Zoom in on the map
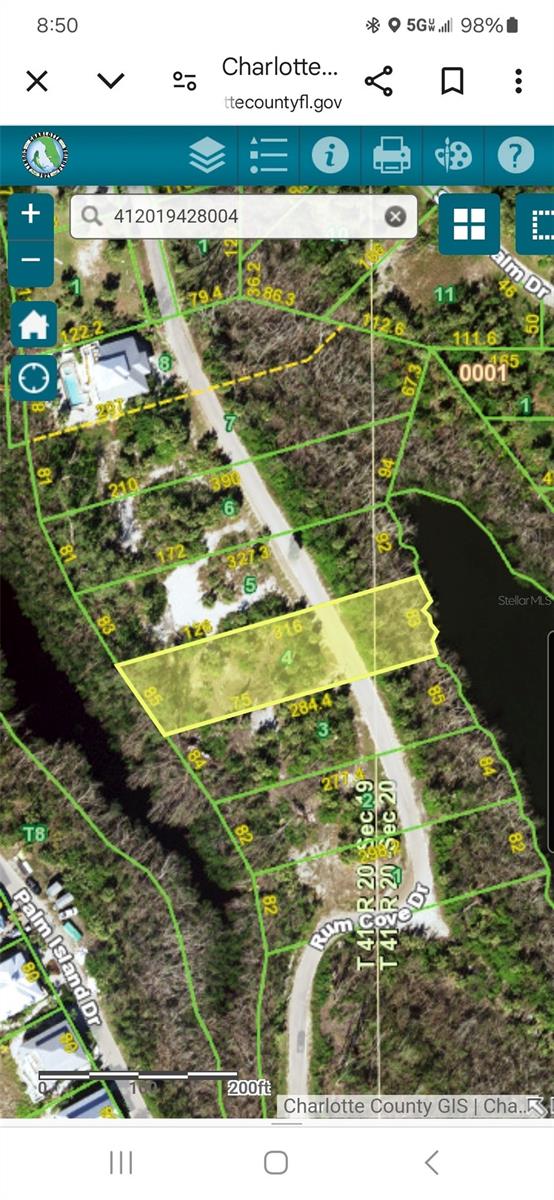The width and height of the screenshot is (554, 1200). click(x=31, y=213)
